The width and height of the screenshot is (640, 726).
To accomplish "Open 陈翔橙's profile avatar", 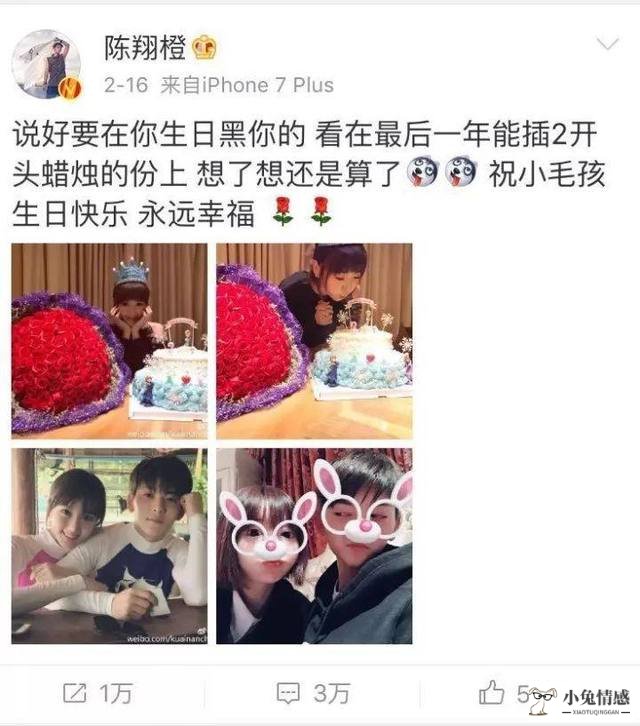I will 46,65.
